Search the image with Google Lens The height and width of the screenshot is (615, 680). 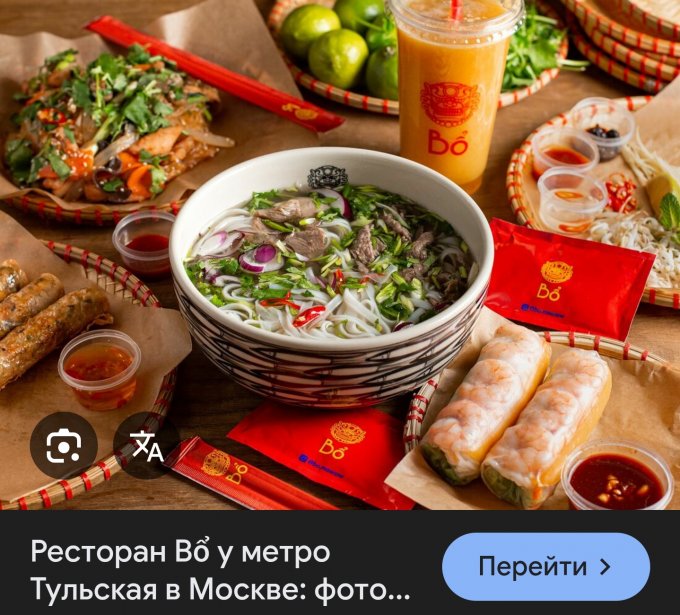click(x=64, y=446)
